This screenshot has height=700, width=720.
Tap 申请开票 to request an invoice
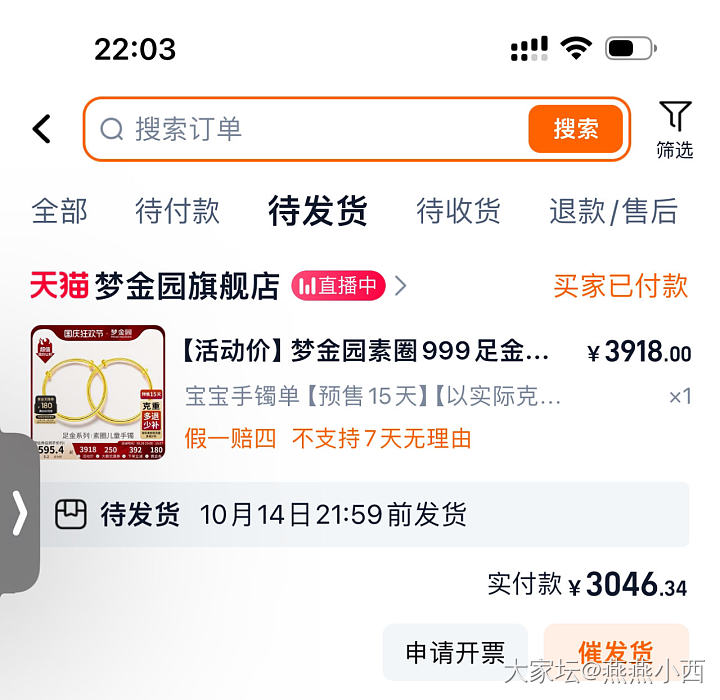click(455, 652)
